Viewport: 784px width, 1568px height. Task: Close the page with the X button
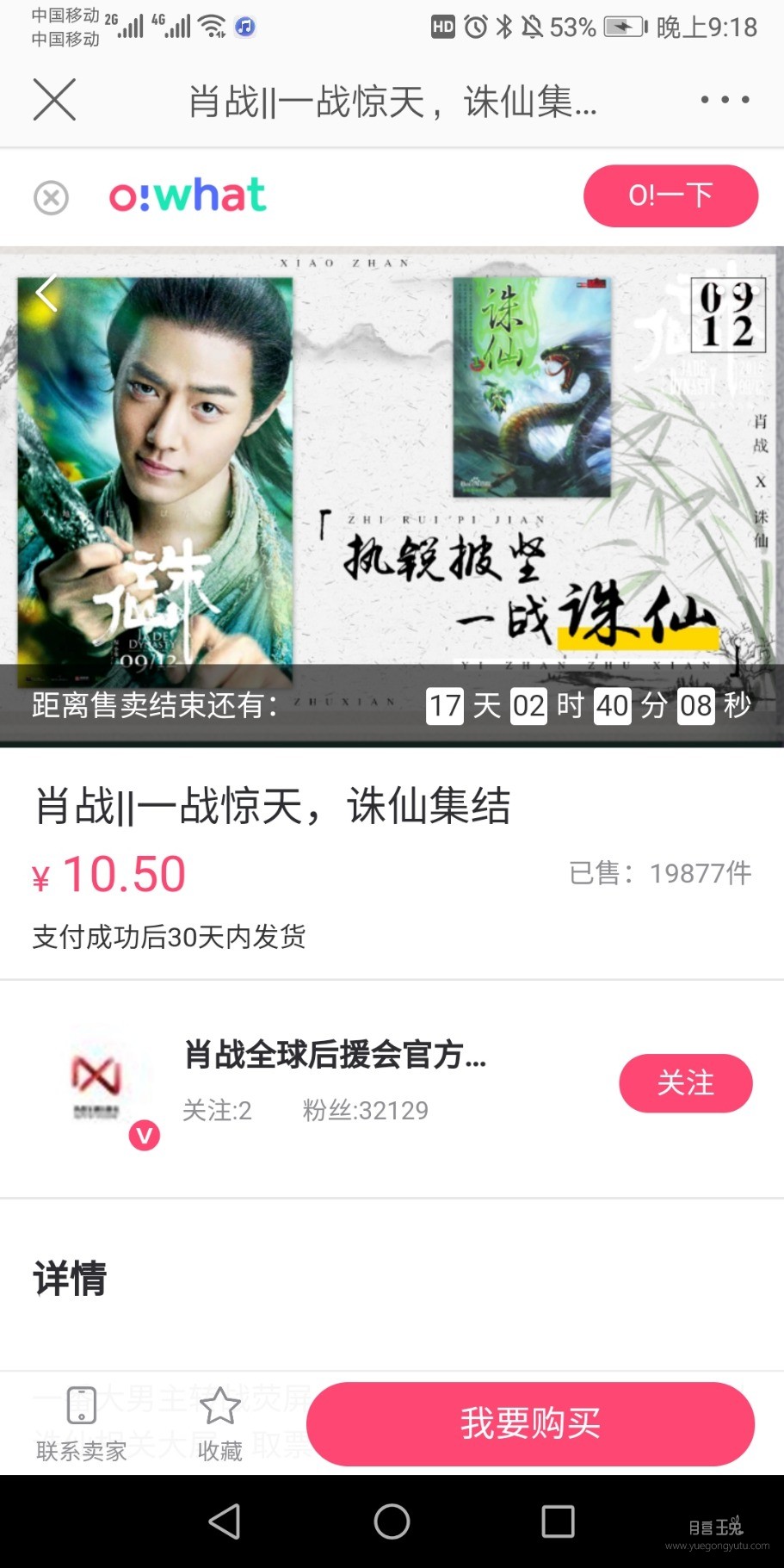[x=54, y=99]
